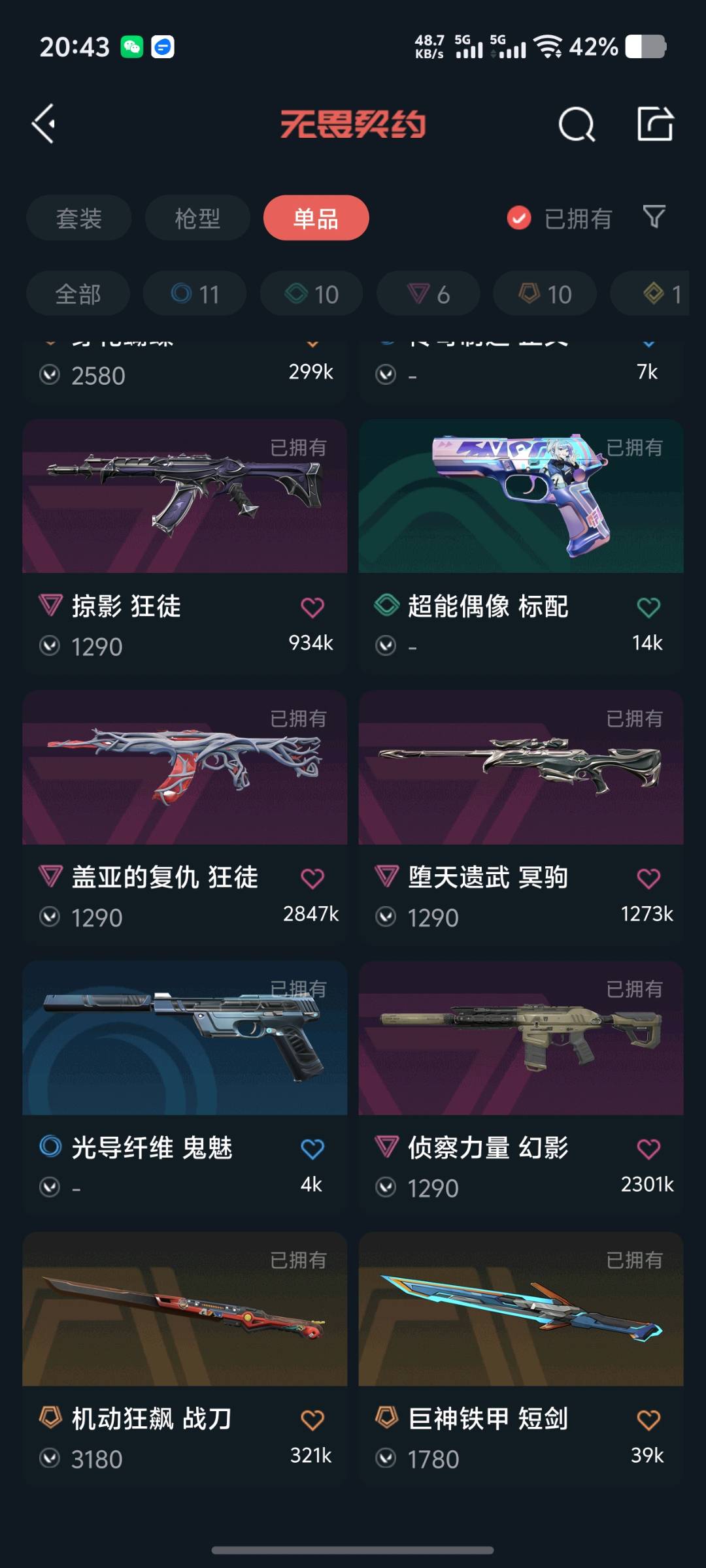706x1568 pixels.
Task: Select the 全部 filter chip
Action: tap(78, 294)
